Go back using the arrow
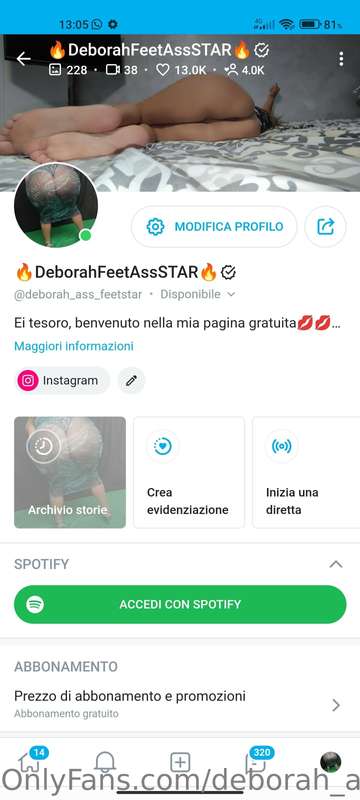The image size is (360, 800). click(x=23, y=59)
